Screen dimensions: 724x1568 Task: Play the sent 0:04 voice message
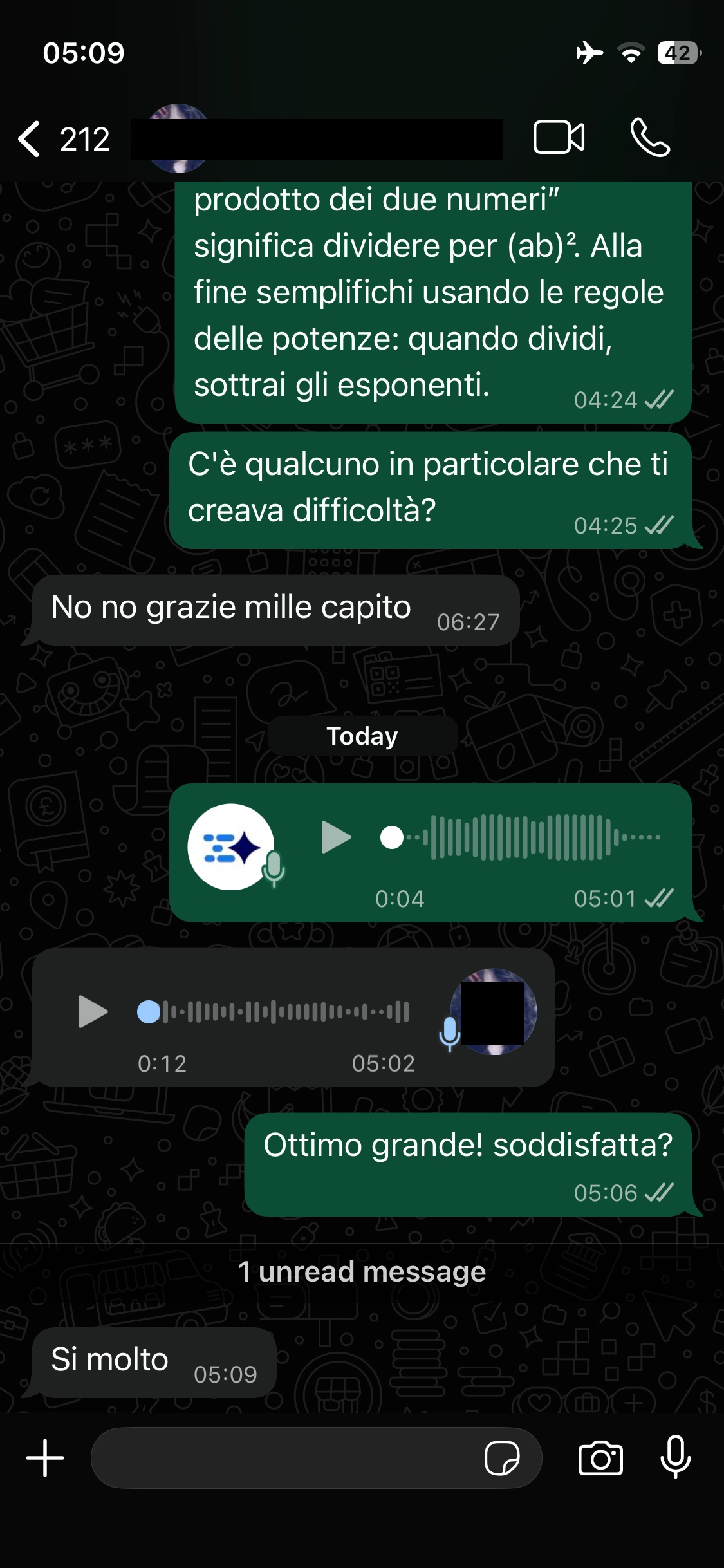(x=335, y=837)
